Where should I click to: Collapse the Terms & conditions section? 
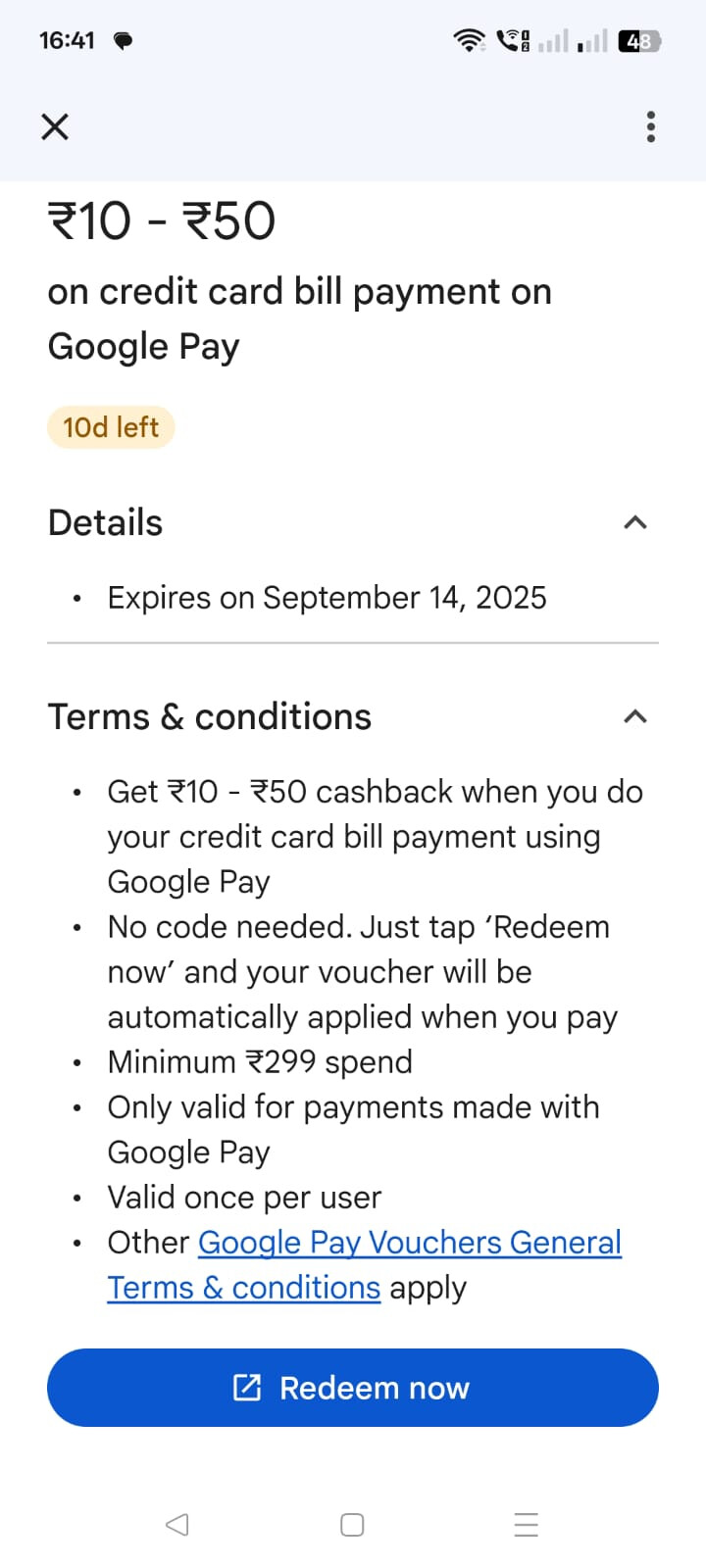tap(635, 716)
